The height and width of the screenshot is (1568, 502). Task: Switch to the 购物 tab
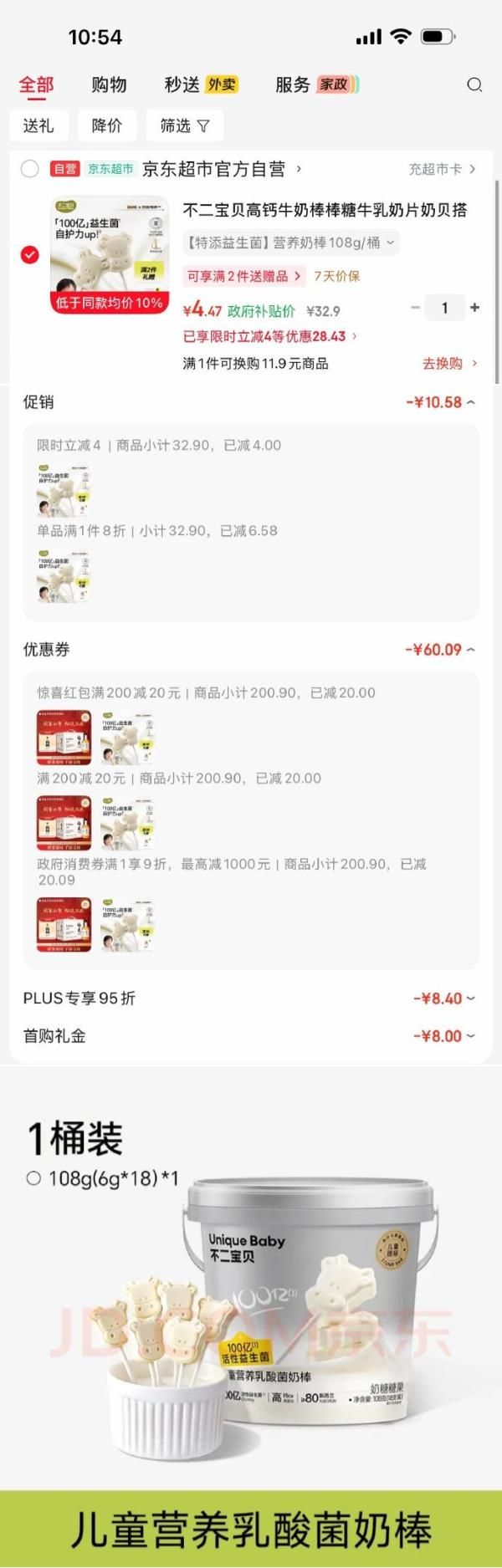(109, 84)
